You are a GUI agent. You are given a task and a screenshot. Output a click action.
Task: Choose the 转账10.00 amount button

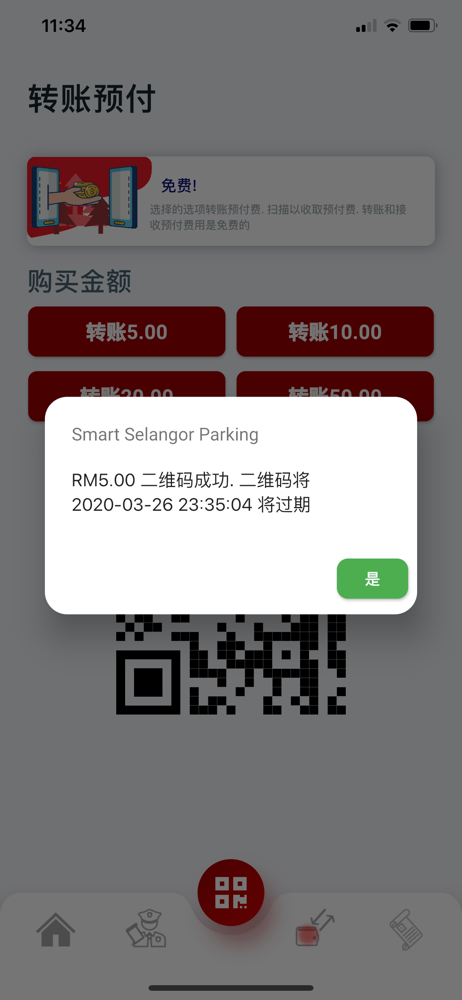tap(335, 332)
